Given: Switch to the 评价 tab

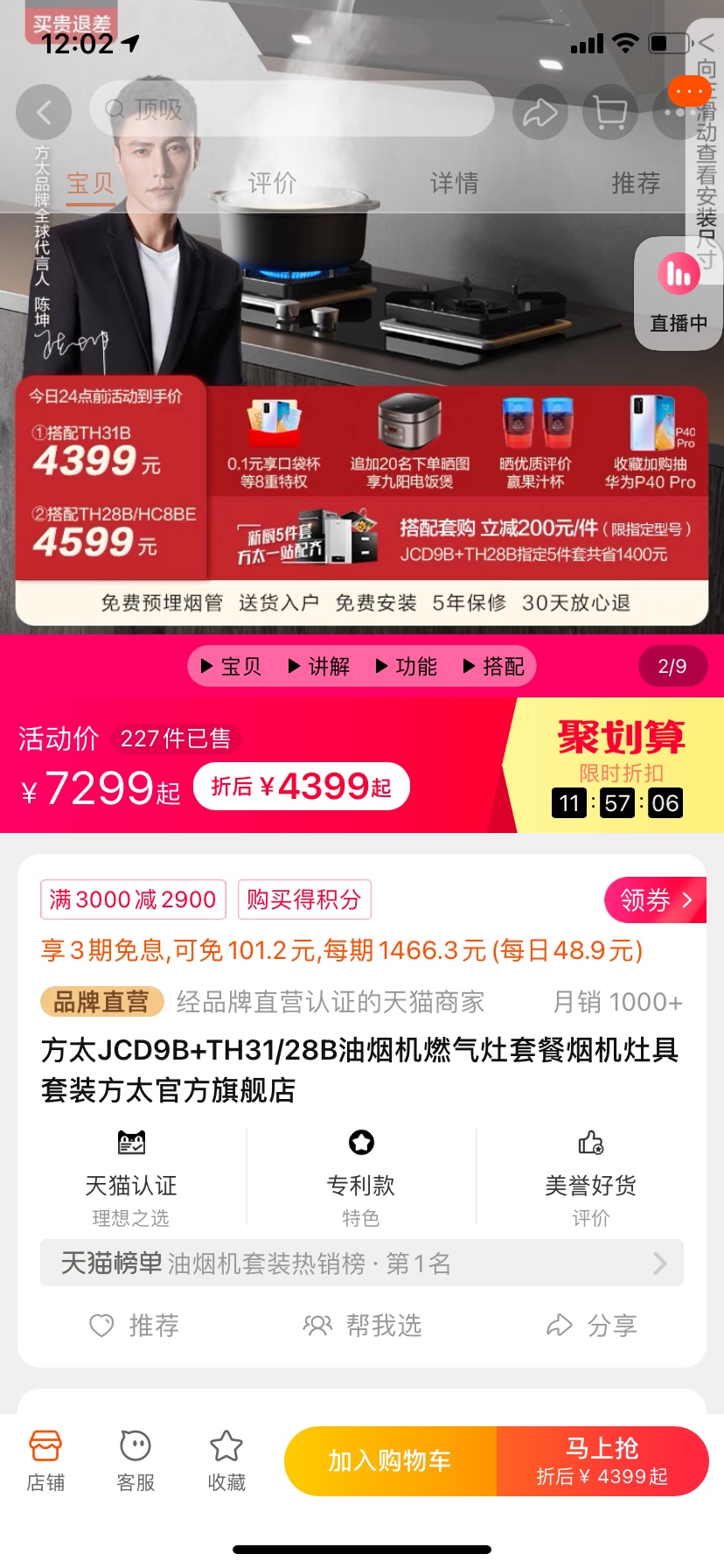Looking at the screenshot, I should coord(272,183).
